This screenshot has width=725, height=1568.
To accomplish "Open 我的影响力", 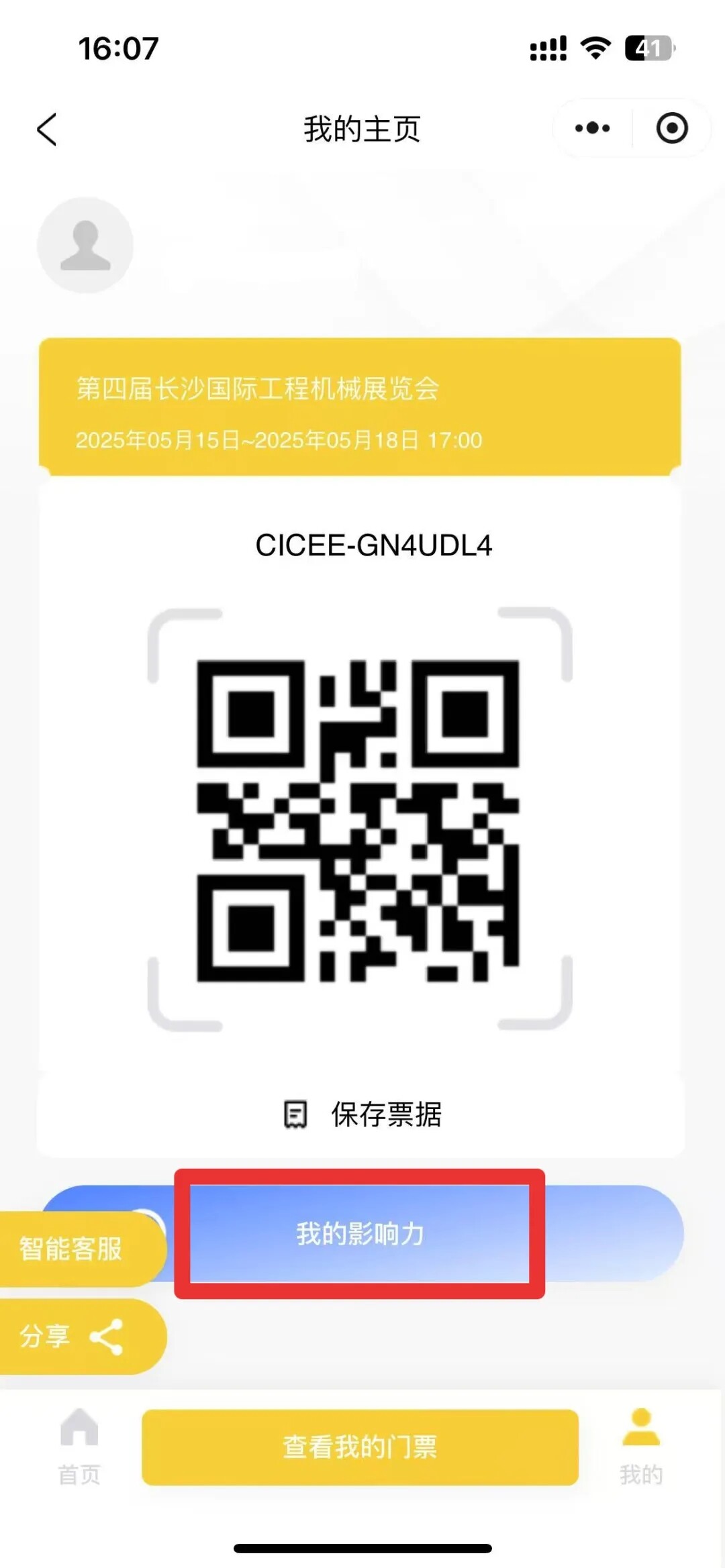I will (360, 1233).
